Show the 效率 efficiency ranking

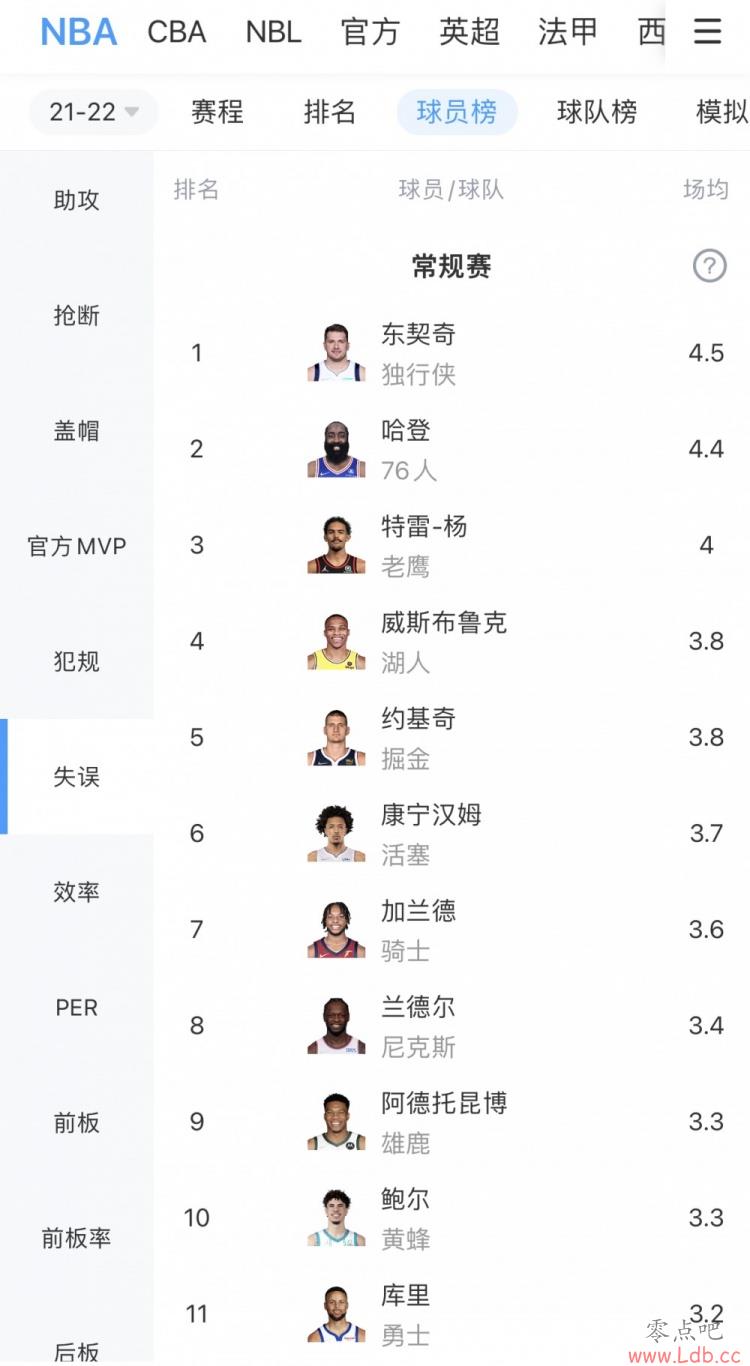[77, 892]
